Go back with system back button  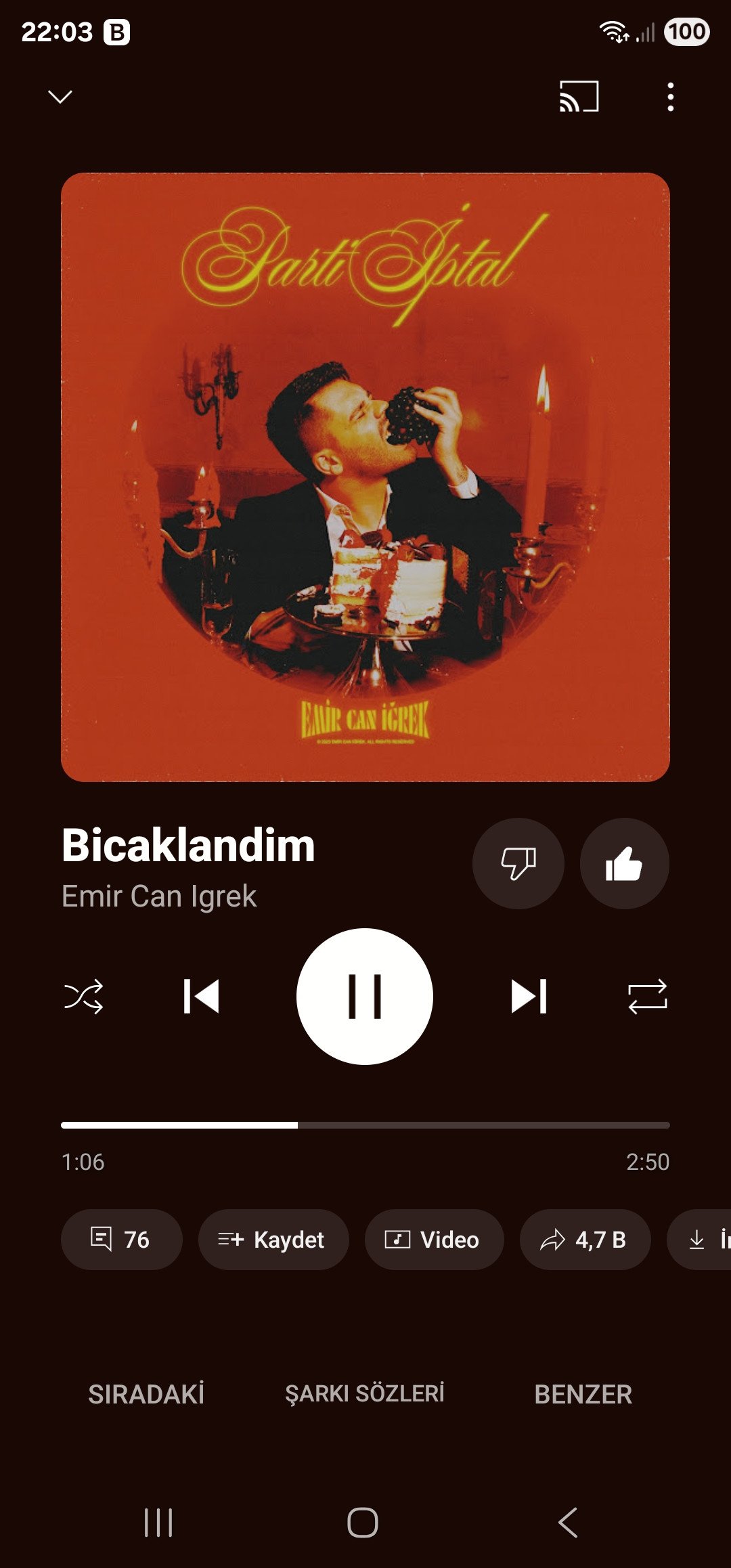point(568,1523)
